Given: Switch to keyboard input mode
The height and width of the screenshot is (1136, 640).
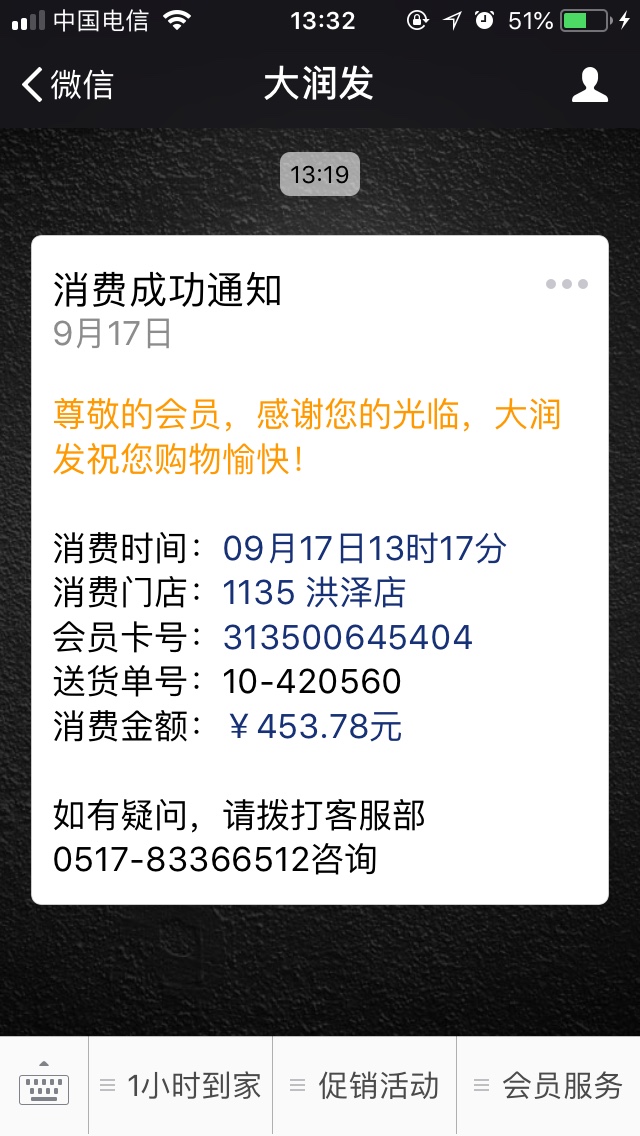Looking at the screenshot, I should (x=43, y=1085).
